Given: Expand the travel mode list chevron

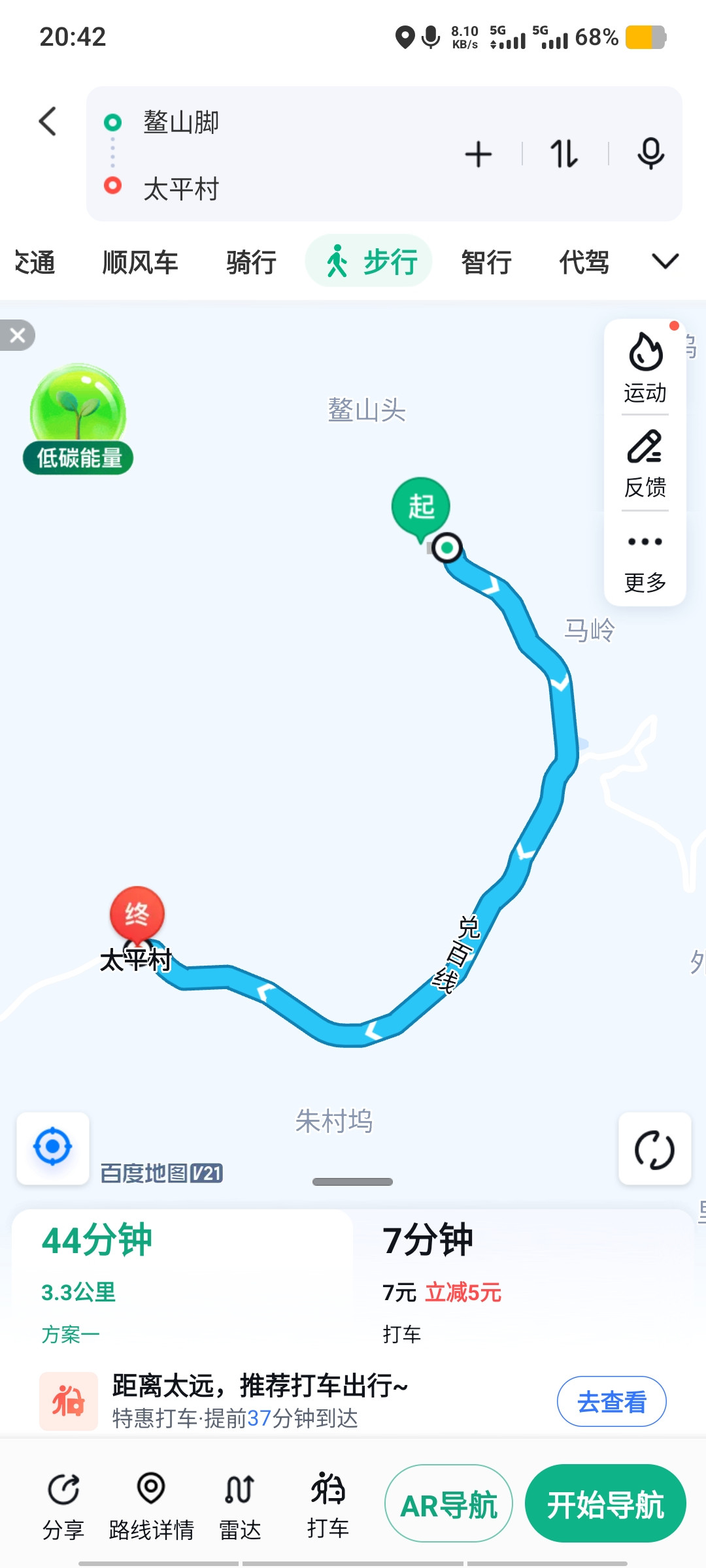Looking at the screenshot, I should [665, 262].
